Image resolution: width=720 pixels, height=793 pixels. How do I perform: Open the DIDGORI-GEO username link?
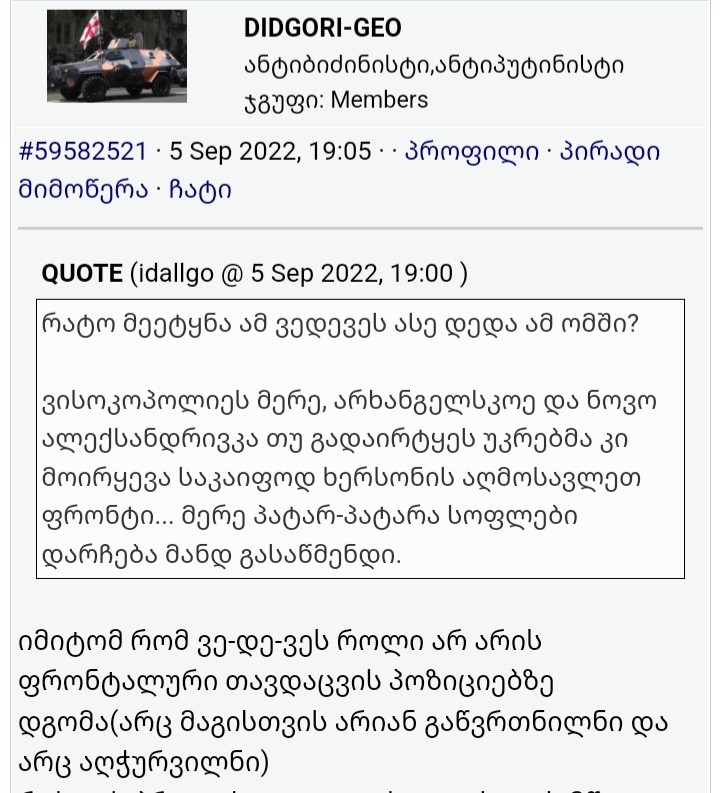[320, 29]
